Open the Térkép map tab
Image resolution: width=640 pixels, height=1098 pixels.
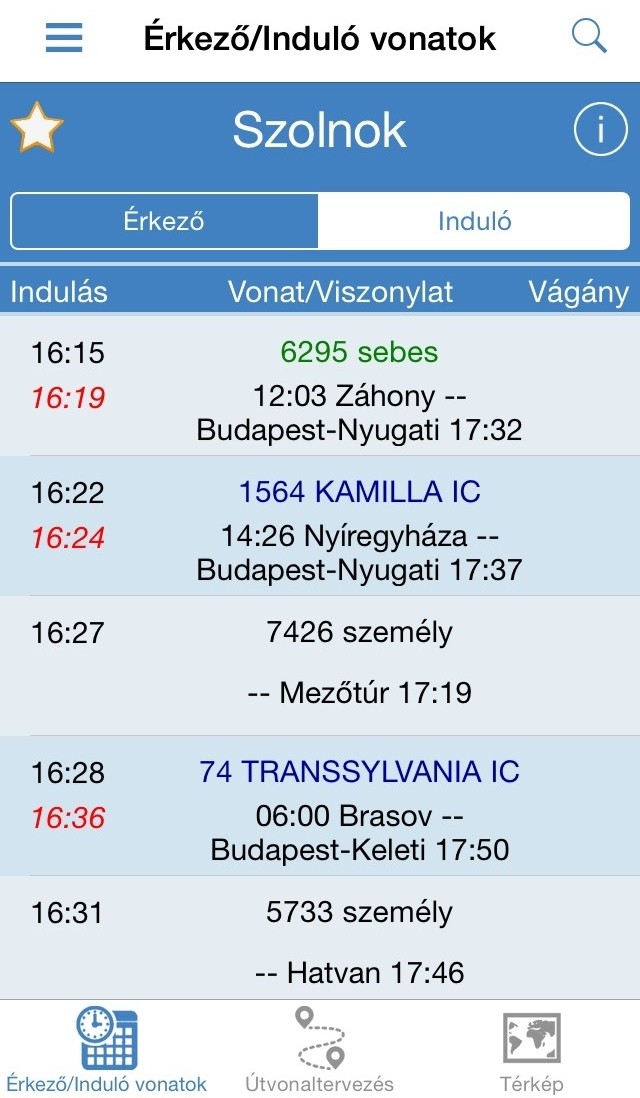tap(531, 1050)
